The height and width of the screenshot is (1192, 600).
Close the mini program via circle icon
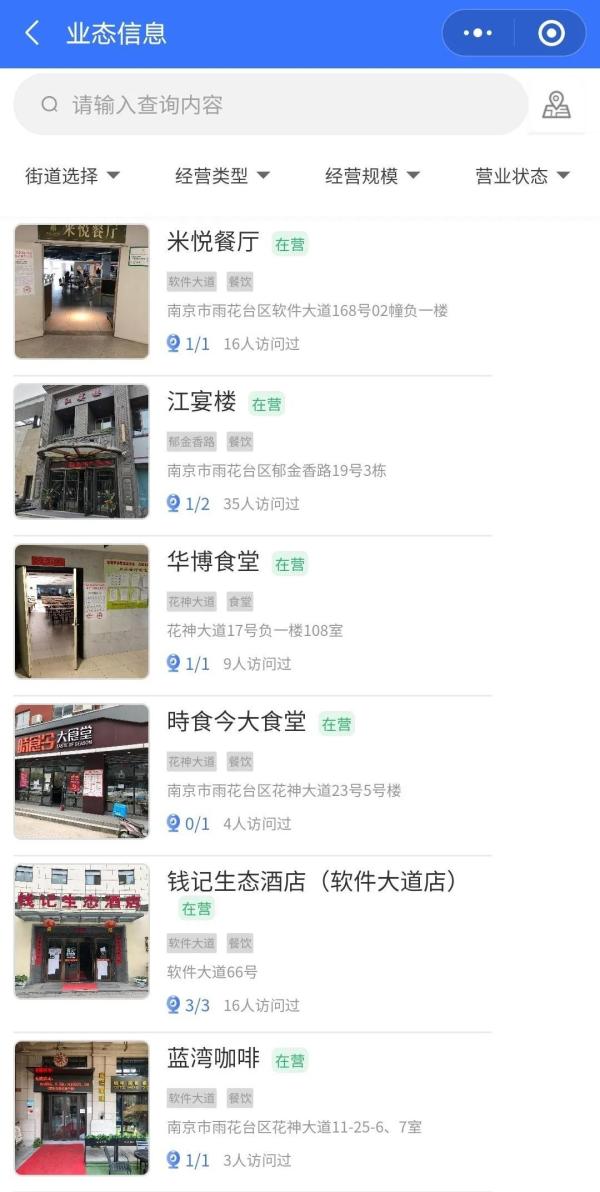551,33
